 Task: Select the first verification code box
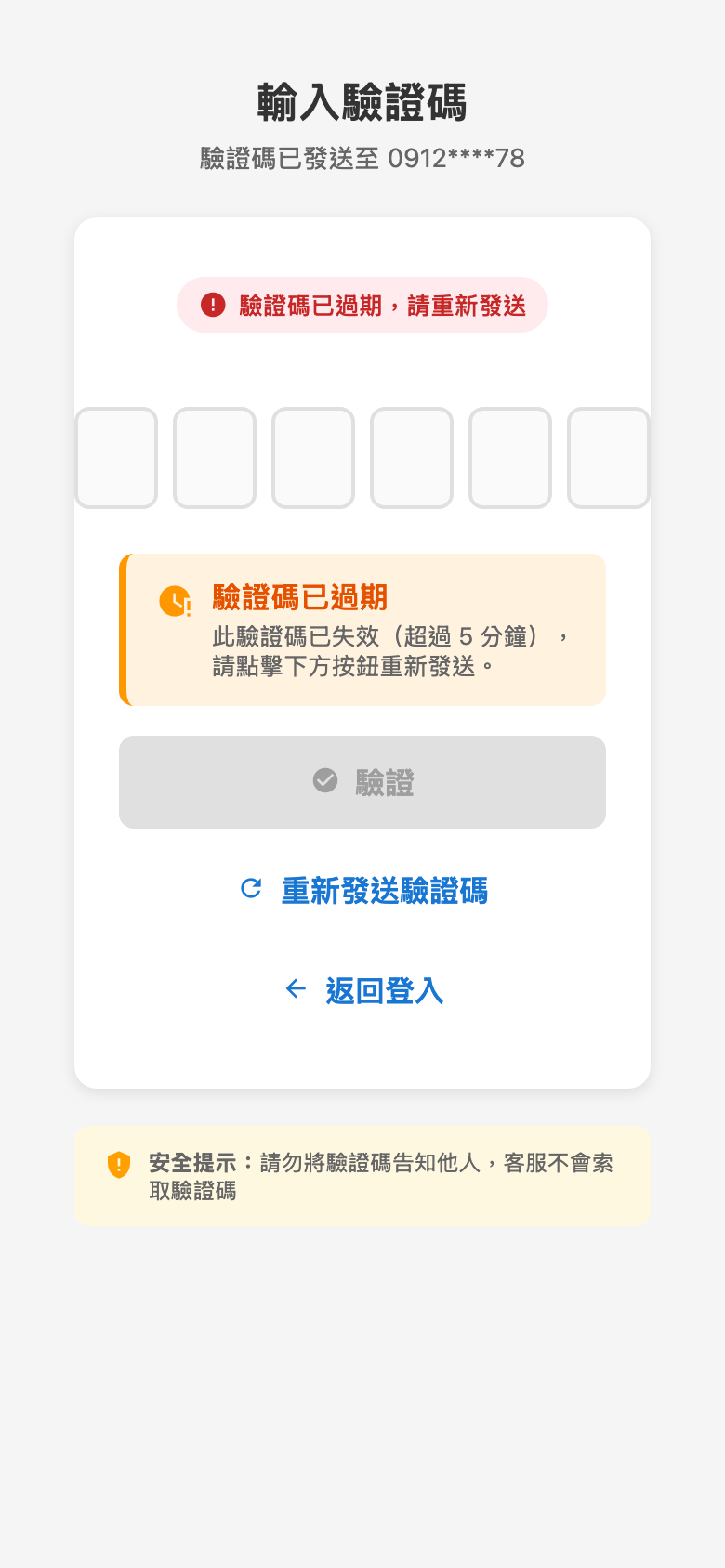click(x=116, y=457)
